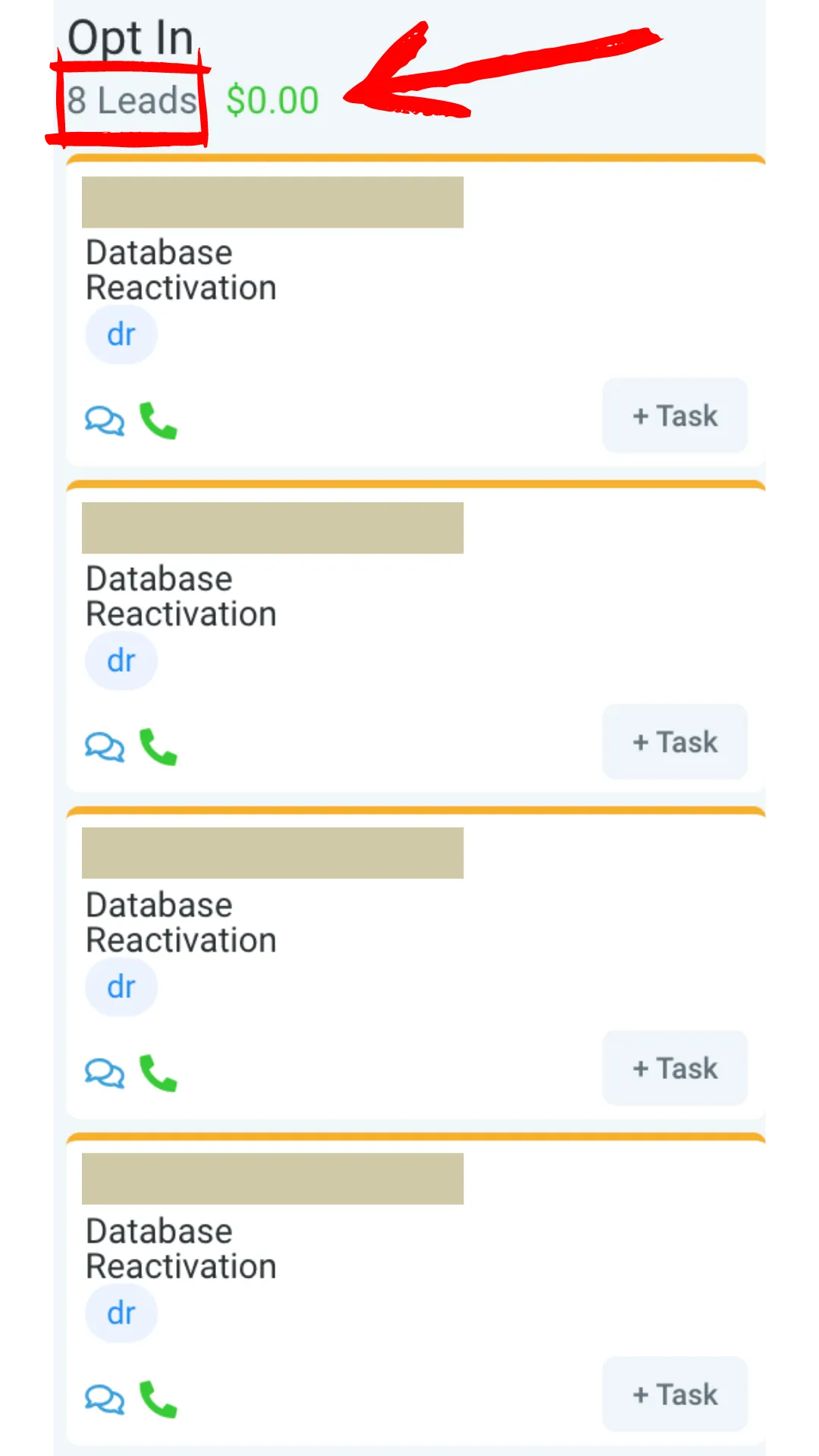The width and height of the screenshot is (819, 1456).
Task: Call the lead on the second card
Action: 158,746
